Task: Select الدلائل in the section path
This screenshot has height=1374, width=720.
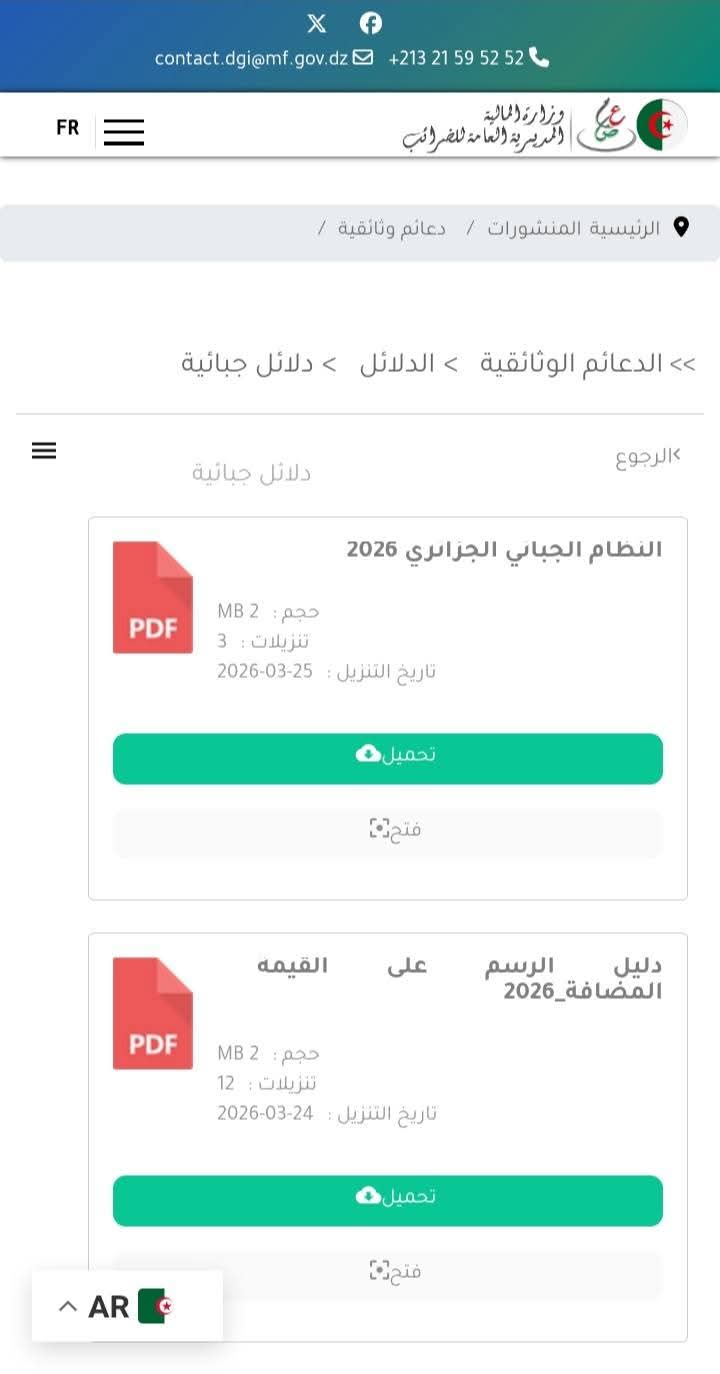Action: pyautogui.click(x=397, y=364)
